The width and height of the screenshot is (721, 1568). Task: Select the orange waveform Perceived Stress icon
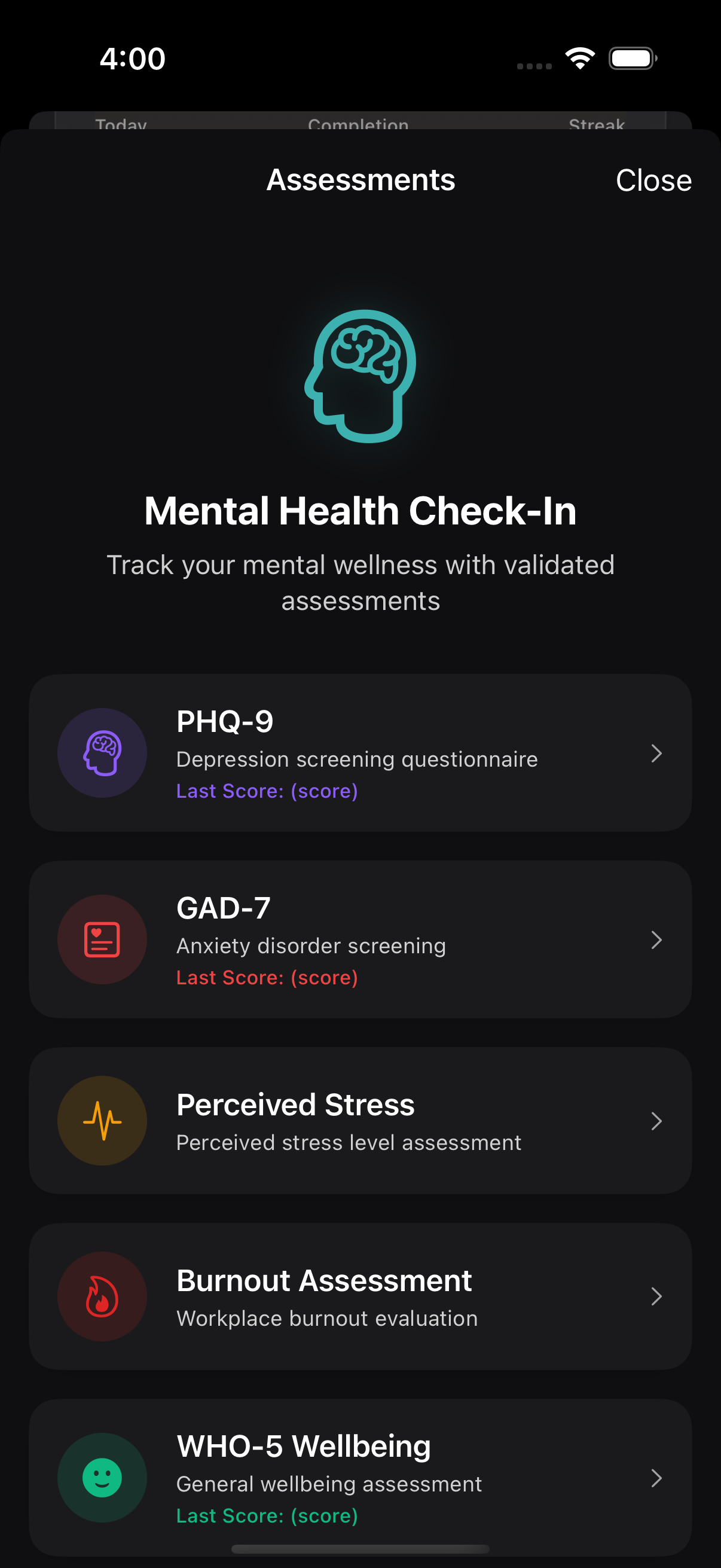[102, 1121]
